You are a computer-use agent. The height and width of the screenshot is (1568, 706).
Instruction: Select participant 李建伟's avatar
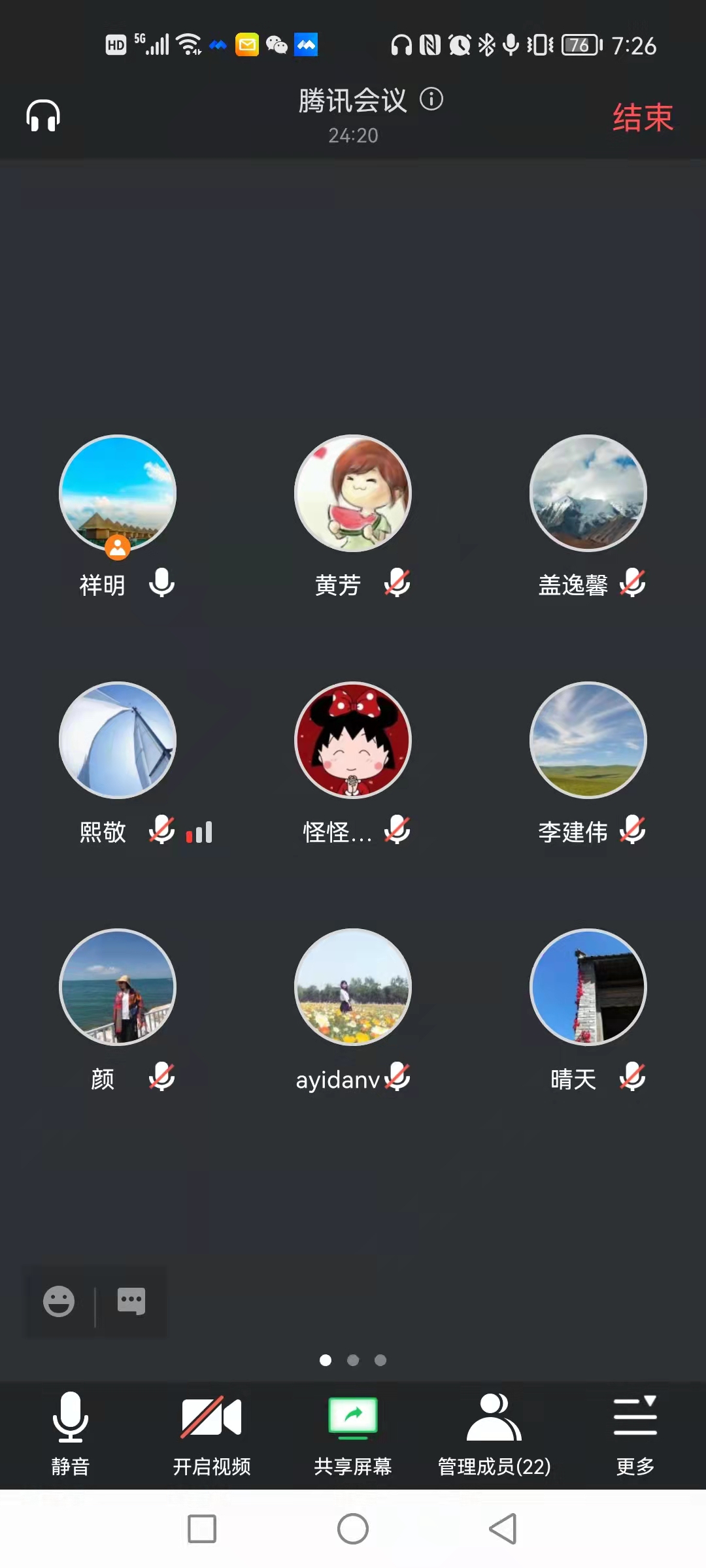pyautogui.click(x=588, y=740)
